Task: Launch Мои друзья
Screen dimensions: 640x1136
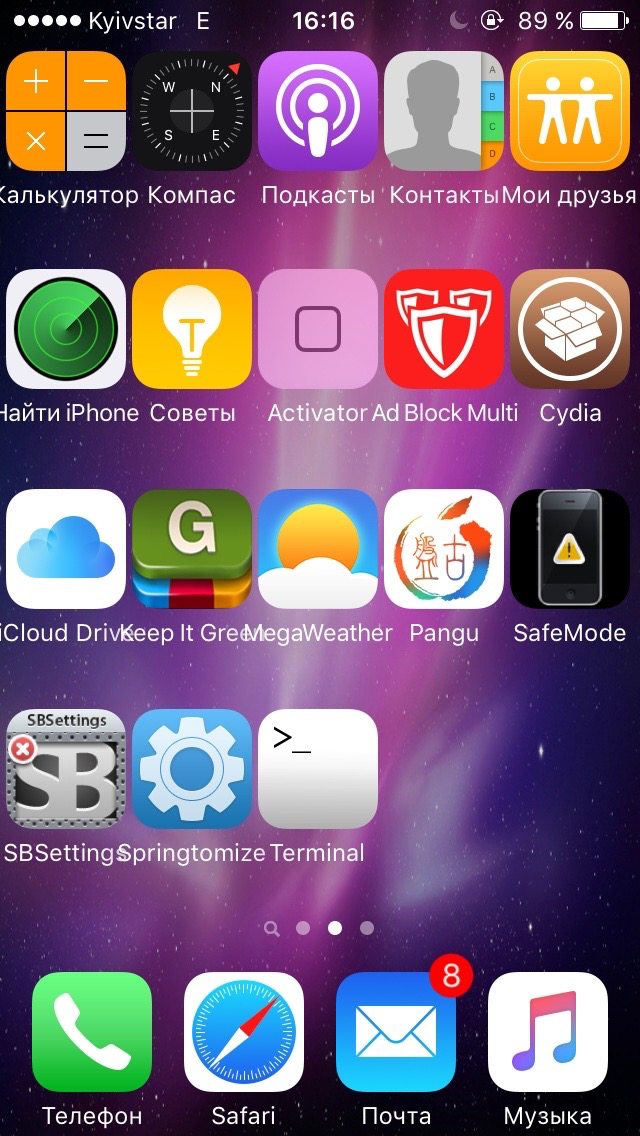Action: click(x=570, y=111)
